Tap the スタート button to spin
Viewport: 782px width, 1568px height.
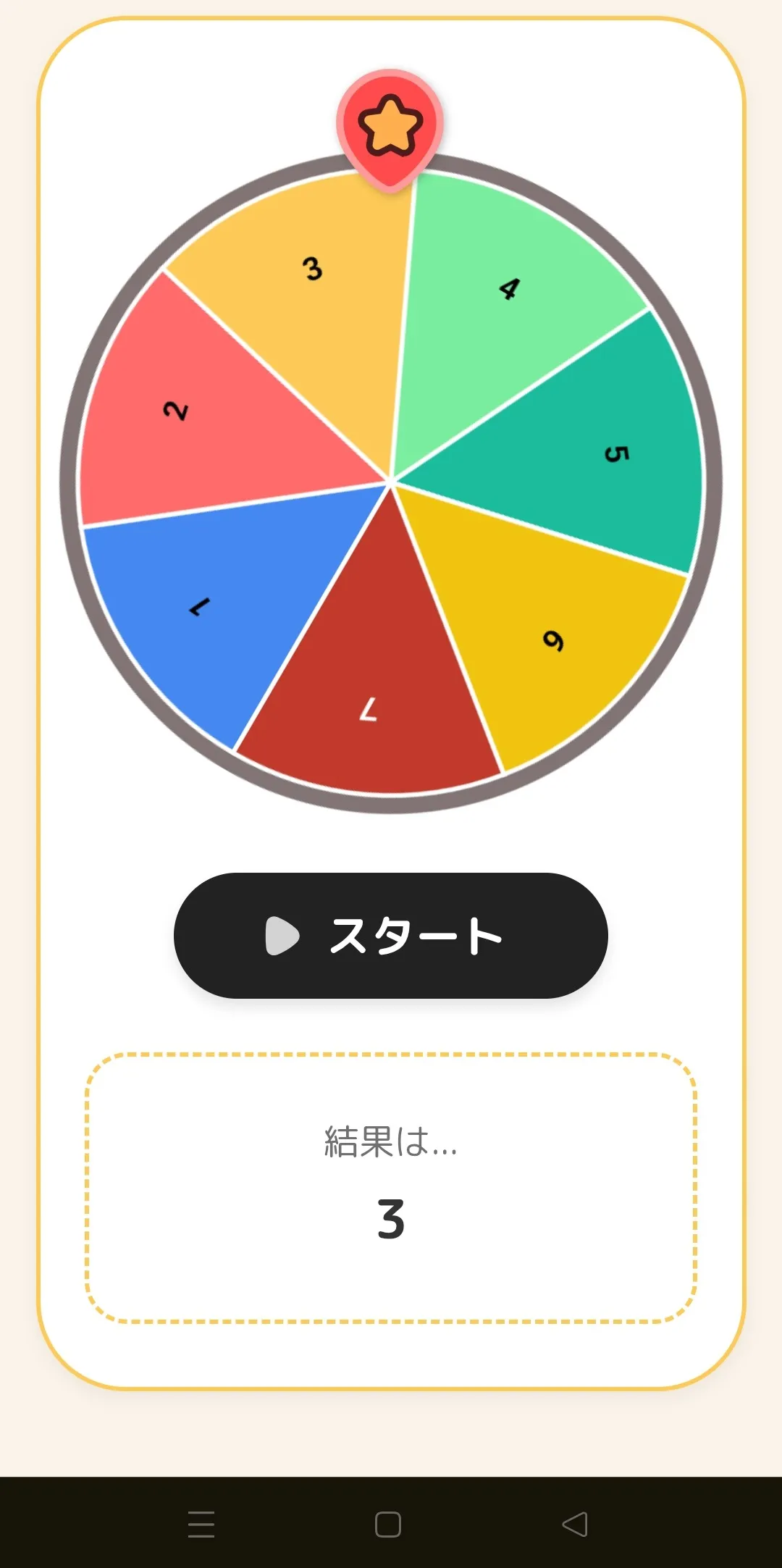(x=391, y=935)
